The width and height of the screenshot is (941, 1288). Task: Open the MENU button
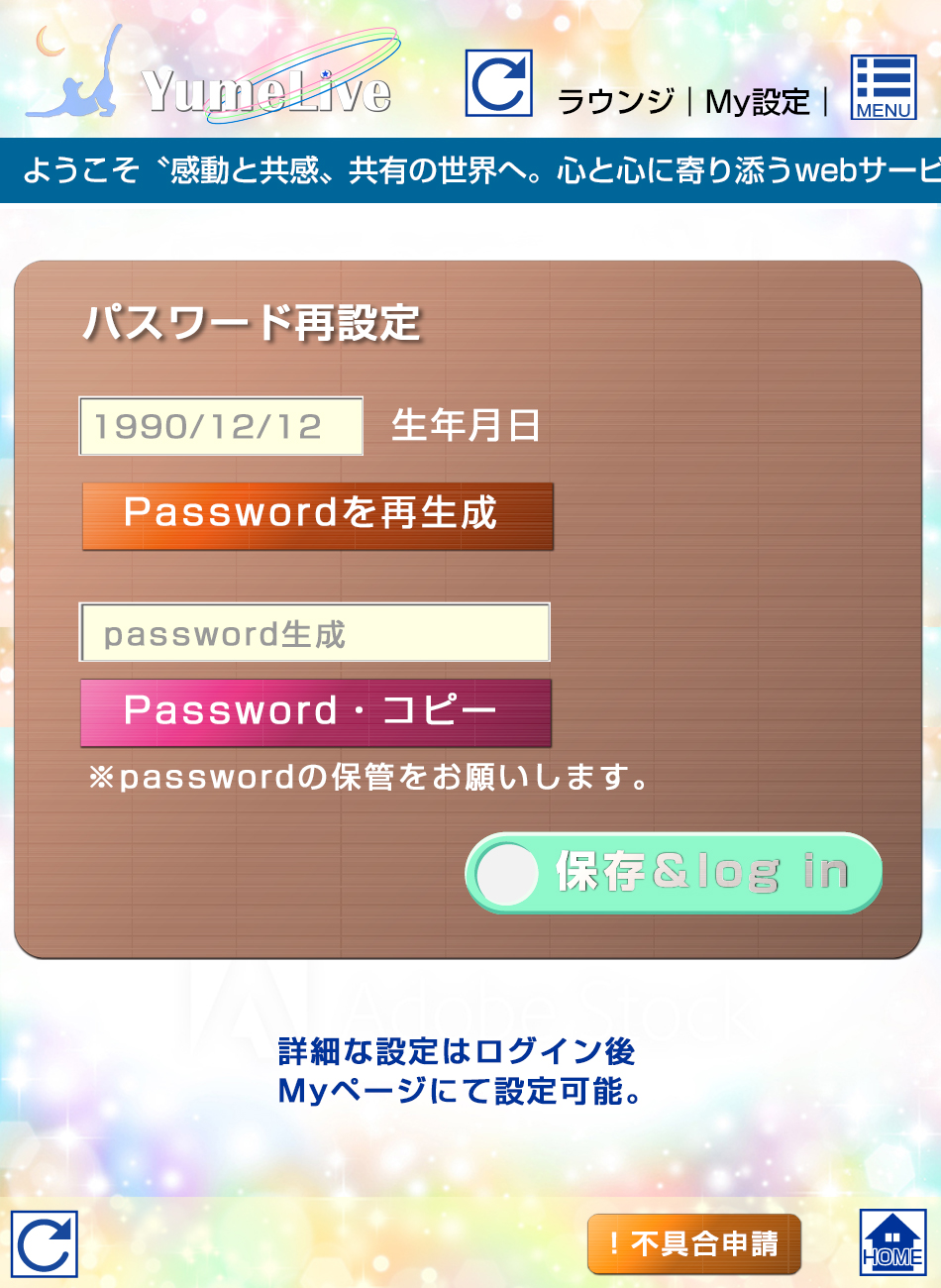pos(884,87)
